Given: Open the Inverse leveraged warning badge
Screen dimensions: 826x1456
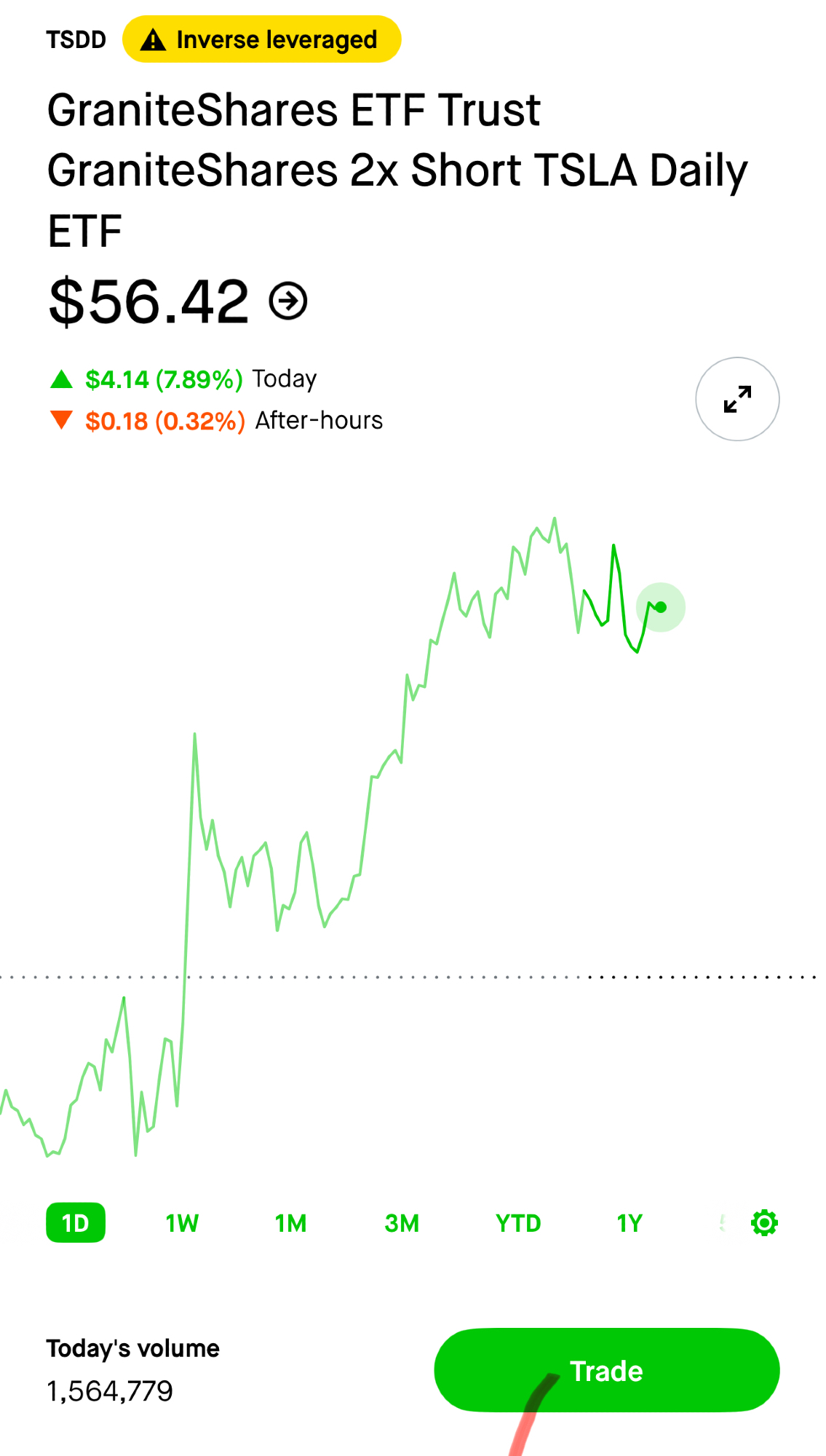Looking at the screenshot, I should (x=262, y=39).
